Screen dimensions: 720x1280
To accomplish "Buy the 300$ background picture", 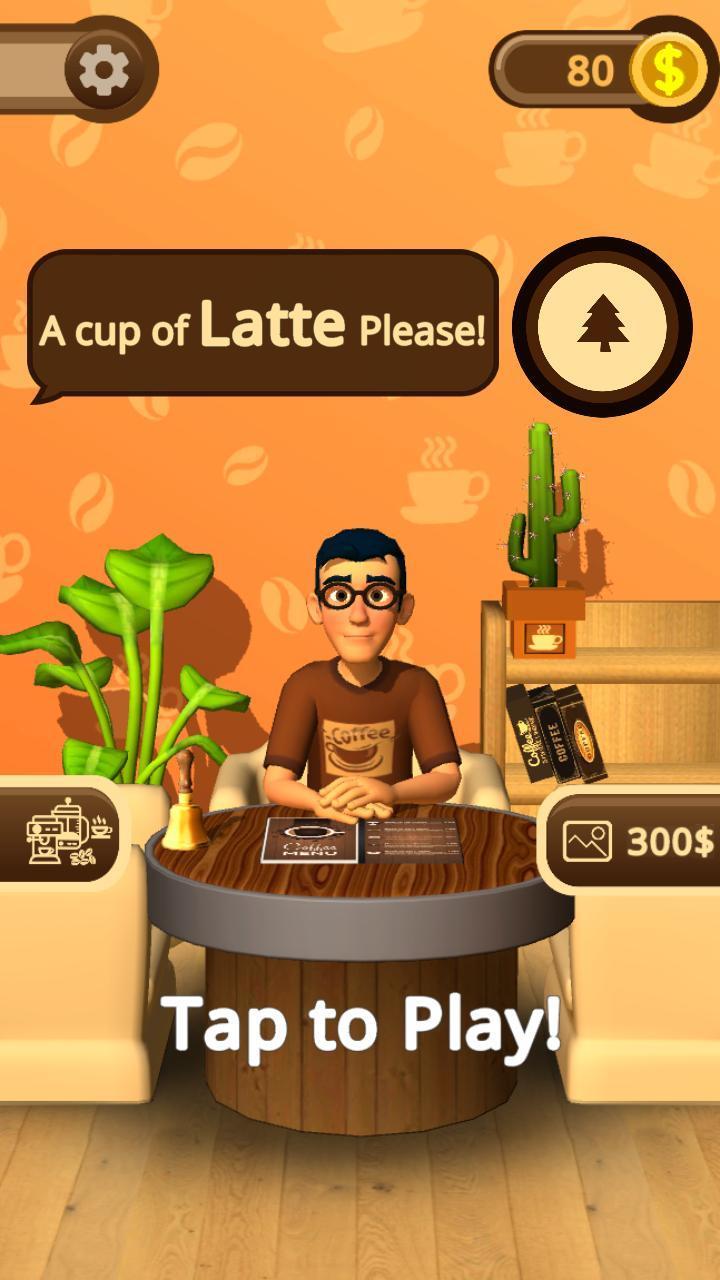I will point(637,841).
